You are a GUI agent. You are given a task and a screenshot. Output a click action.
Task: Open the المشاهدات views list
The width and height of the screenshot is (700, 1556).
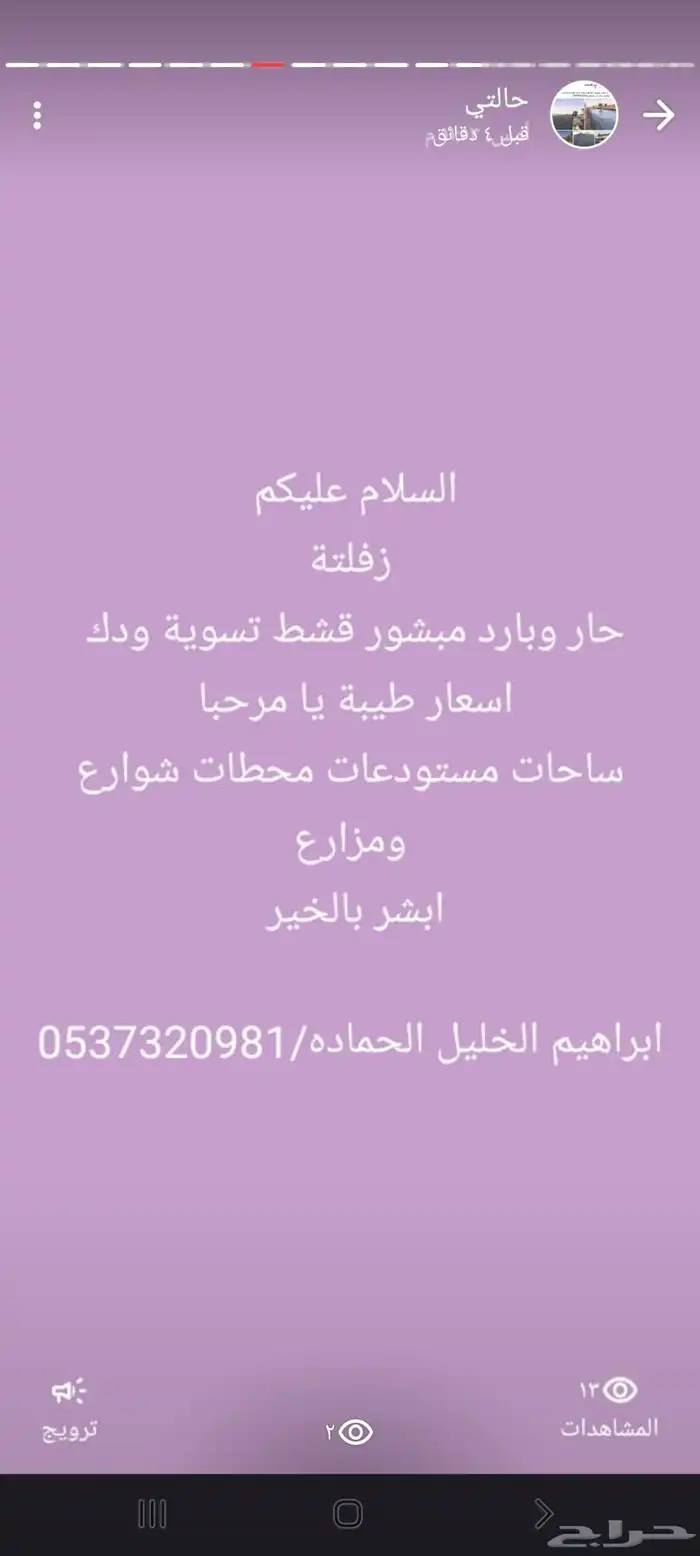click(x=609, y=1408)
